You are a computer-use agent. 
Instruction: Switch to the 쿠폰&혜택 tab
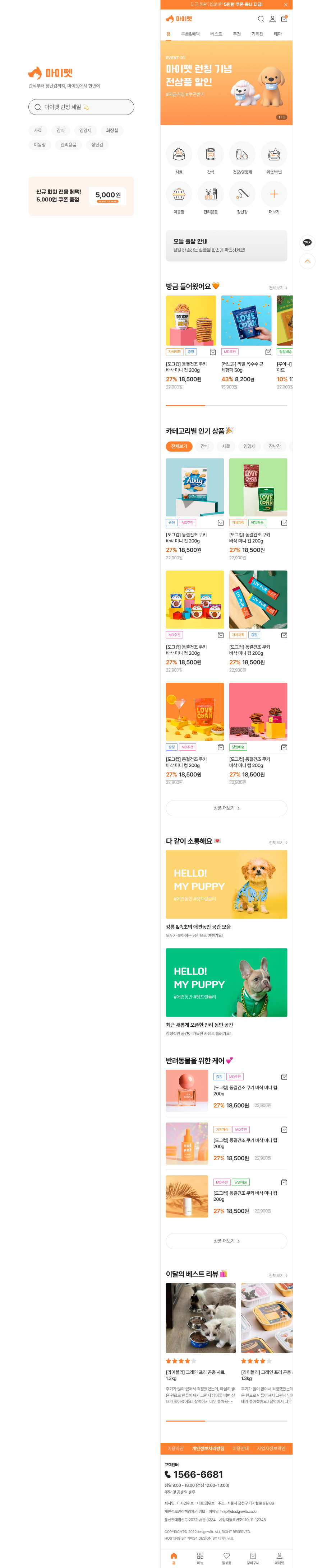coord(190,34)
